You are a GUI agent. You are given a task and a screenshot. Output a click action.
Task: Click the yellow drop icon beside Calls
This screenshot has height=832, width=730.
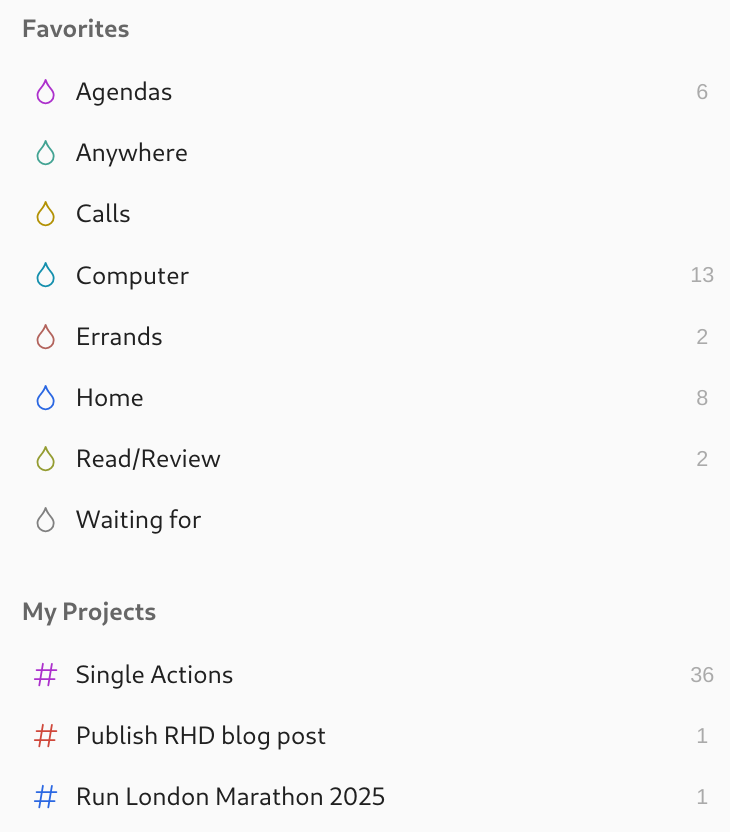coord(45,213)
